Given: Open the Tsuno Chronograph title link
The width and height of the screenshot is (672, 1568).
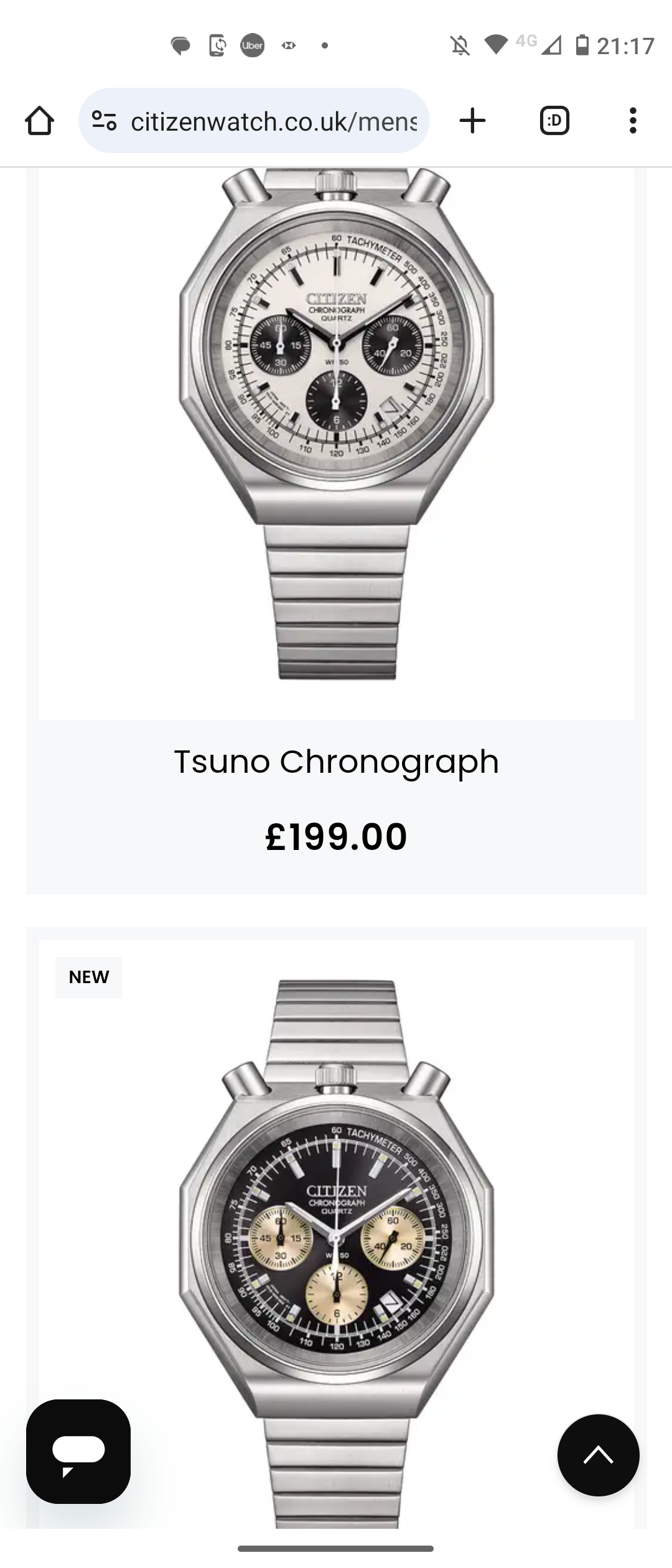Looking at the screenshot, I should point(336,761).
